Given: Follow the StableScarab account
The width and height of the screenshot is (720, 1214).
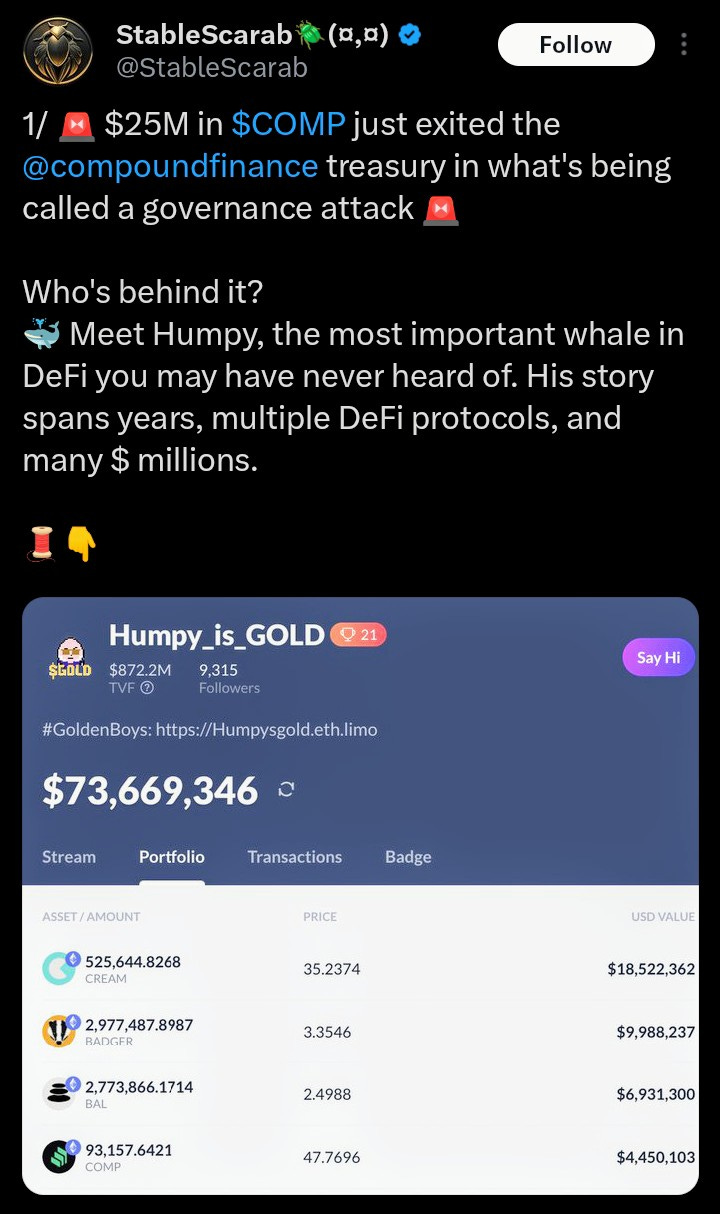Looking at the screenshot, I should (575, 45).
